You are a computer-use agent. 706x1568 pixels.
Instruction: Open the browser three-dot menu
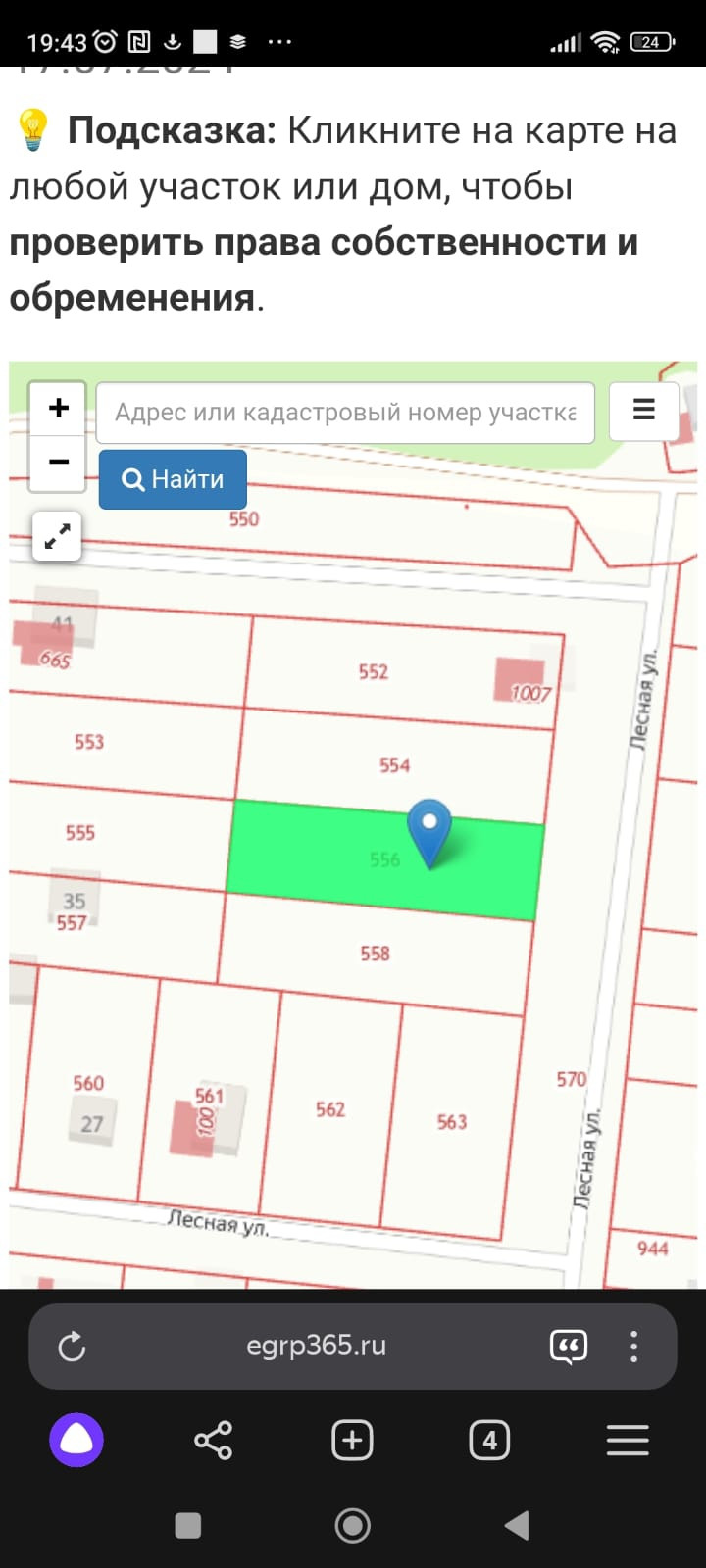click(x=633, y=1347)
